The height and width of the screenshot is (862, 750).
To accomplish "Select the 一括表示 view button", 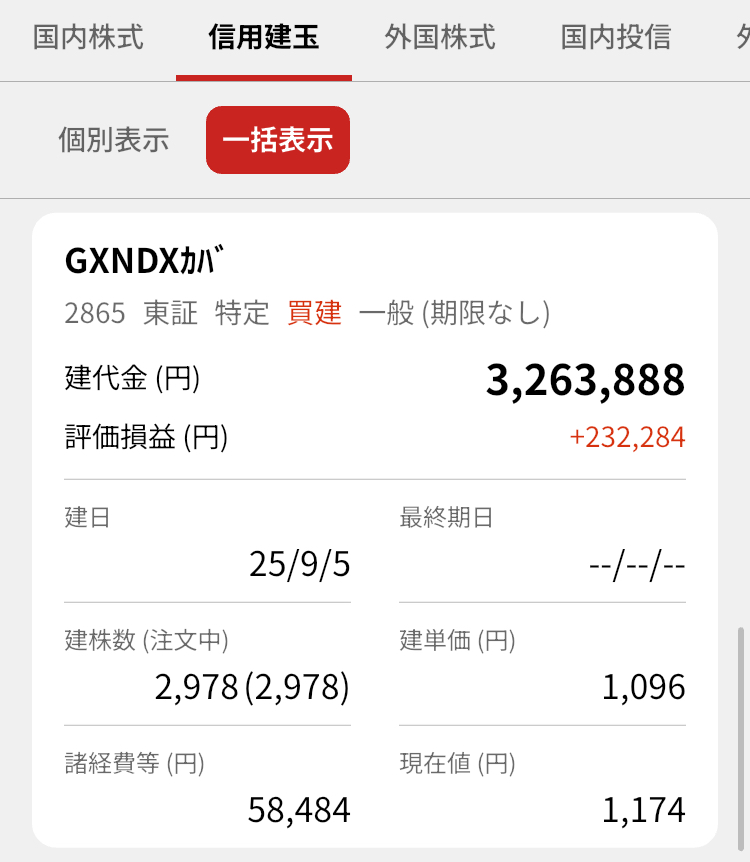I will [278, 140].
